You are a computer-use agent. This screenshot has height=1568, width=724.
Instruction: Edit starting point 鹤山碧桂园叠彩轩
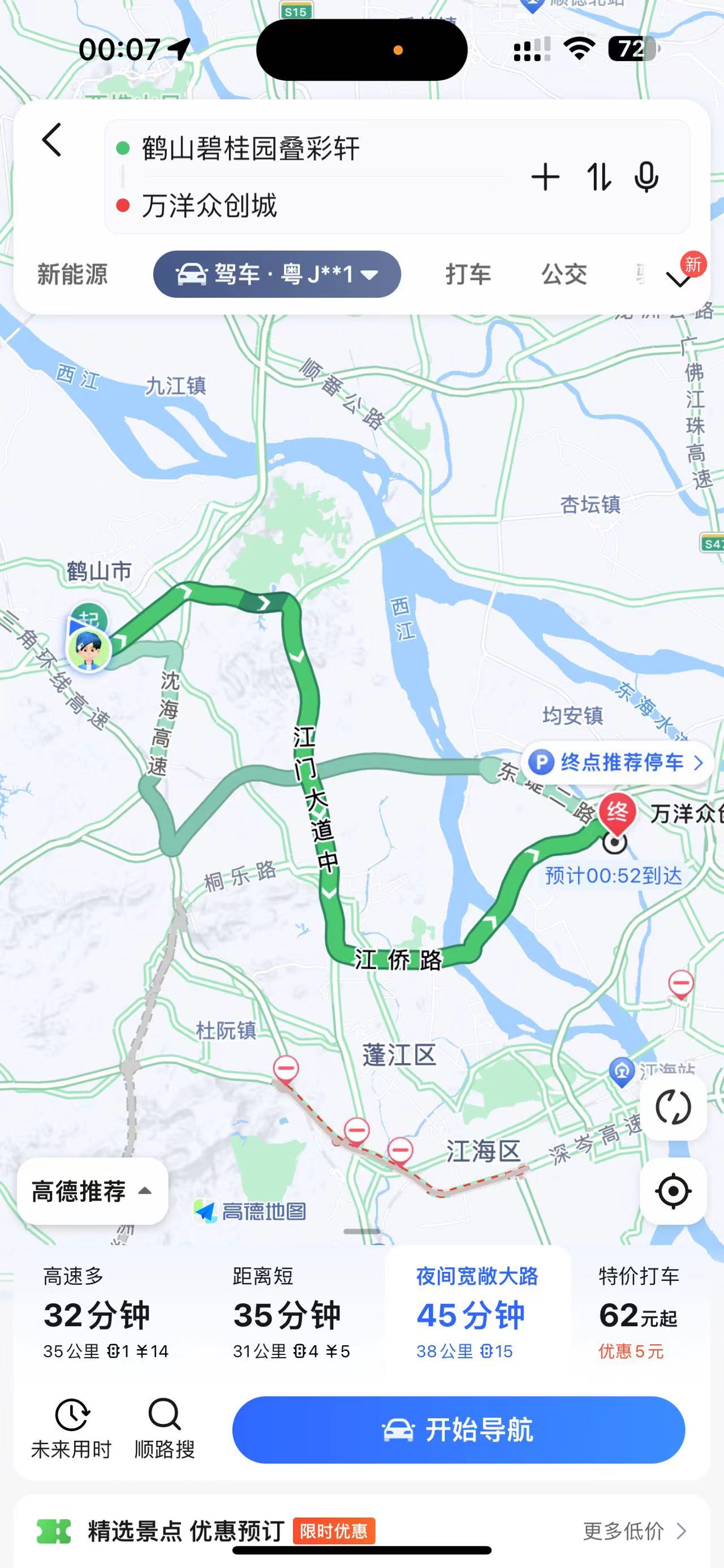(251, 149)
